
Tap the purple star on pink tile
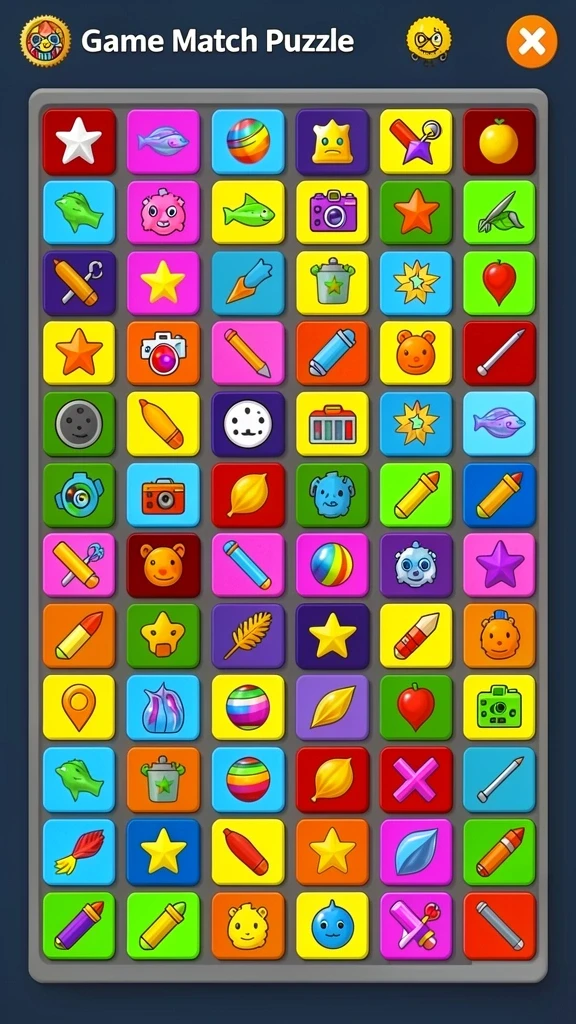pyautogui.click(x=499, y=565)
